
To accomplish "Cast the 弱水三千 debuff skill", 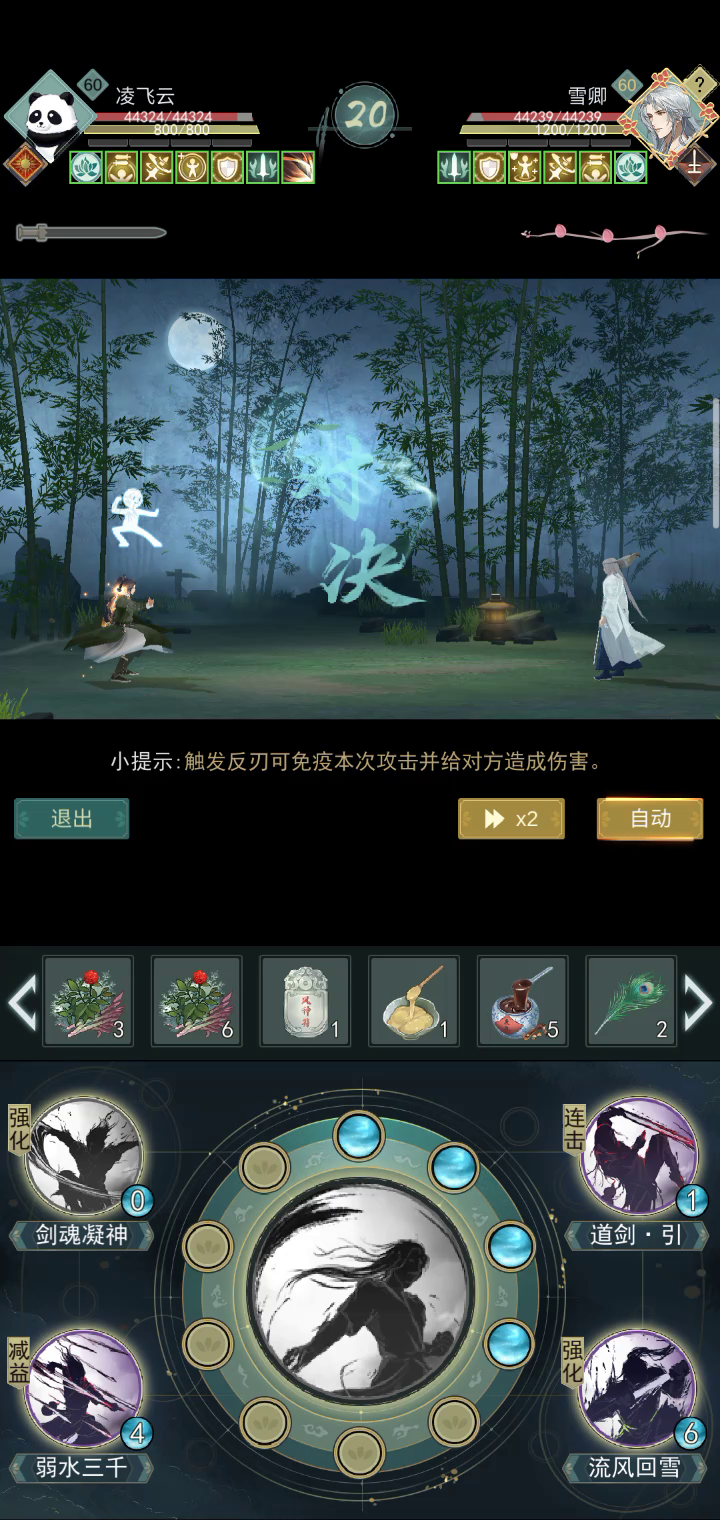I will coord(82,1388).
